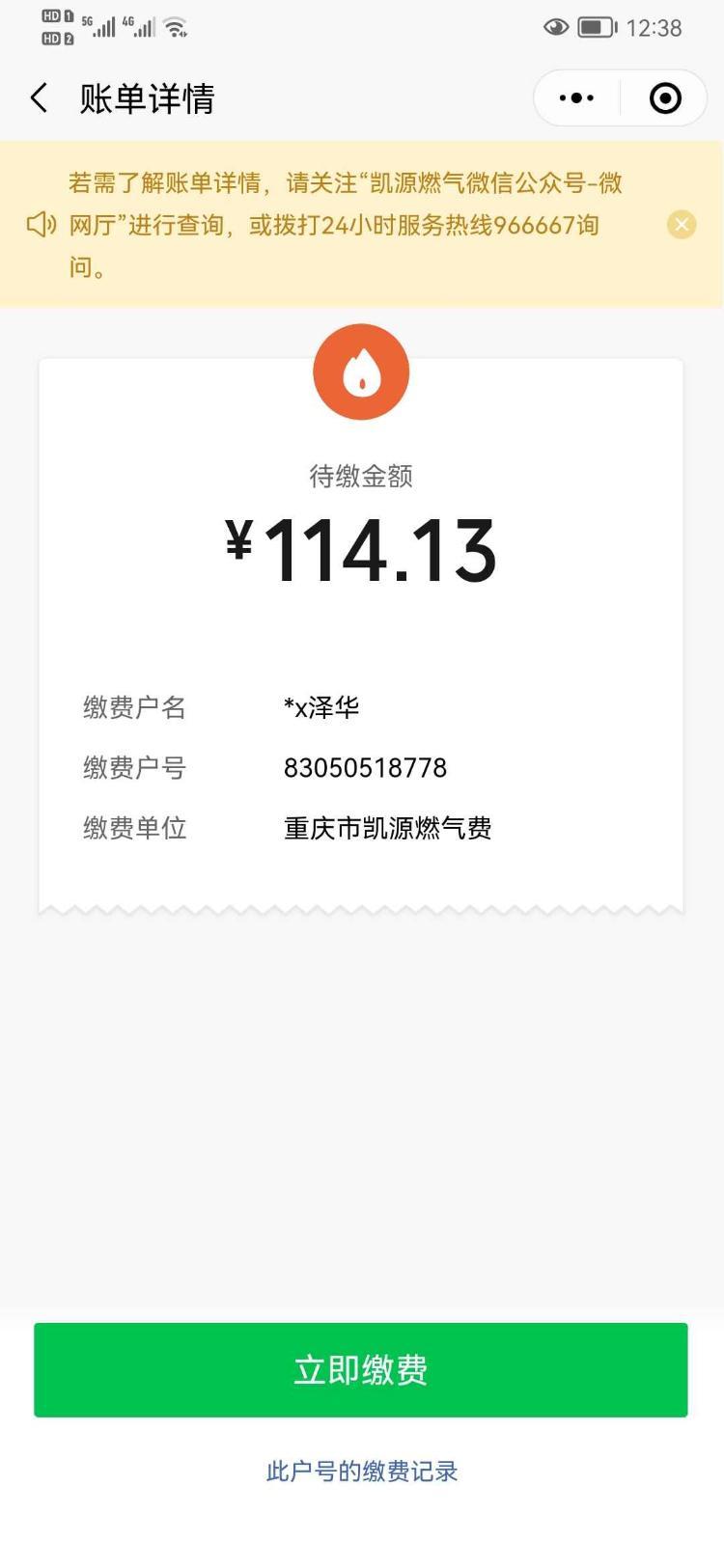Screen dimensions: 724x1568
Task: Open 此户号的缴费记录 link
Action: (362, 1472)
